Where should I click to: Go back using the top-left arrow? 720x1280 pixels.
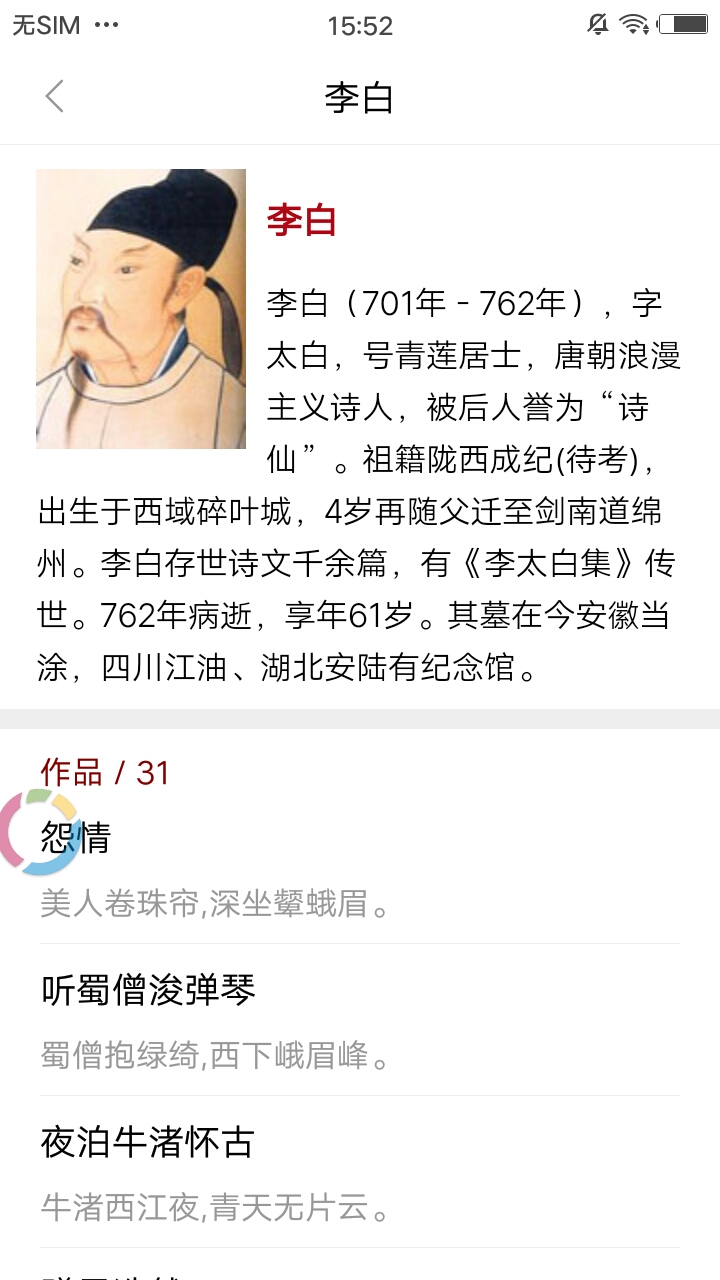coord(54,97)
